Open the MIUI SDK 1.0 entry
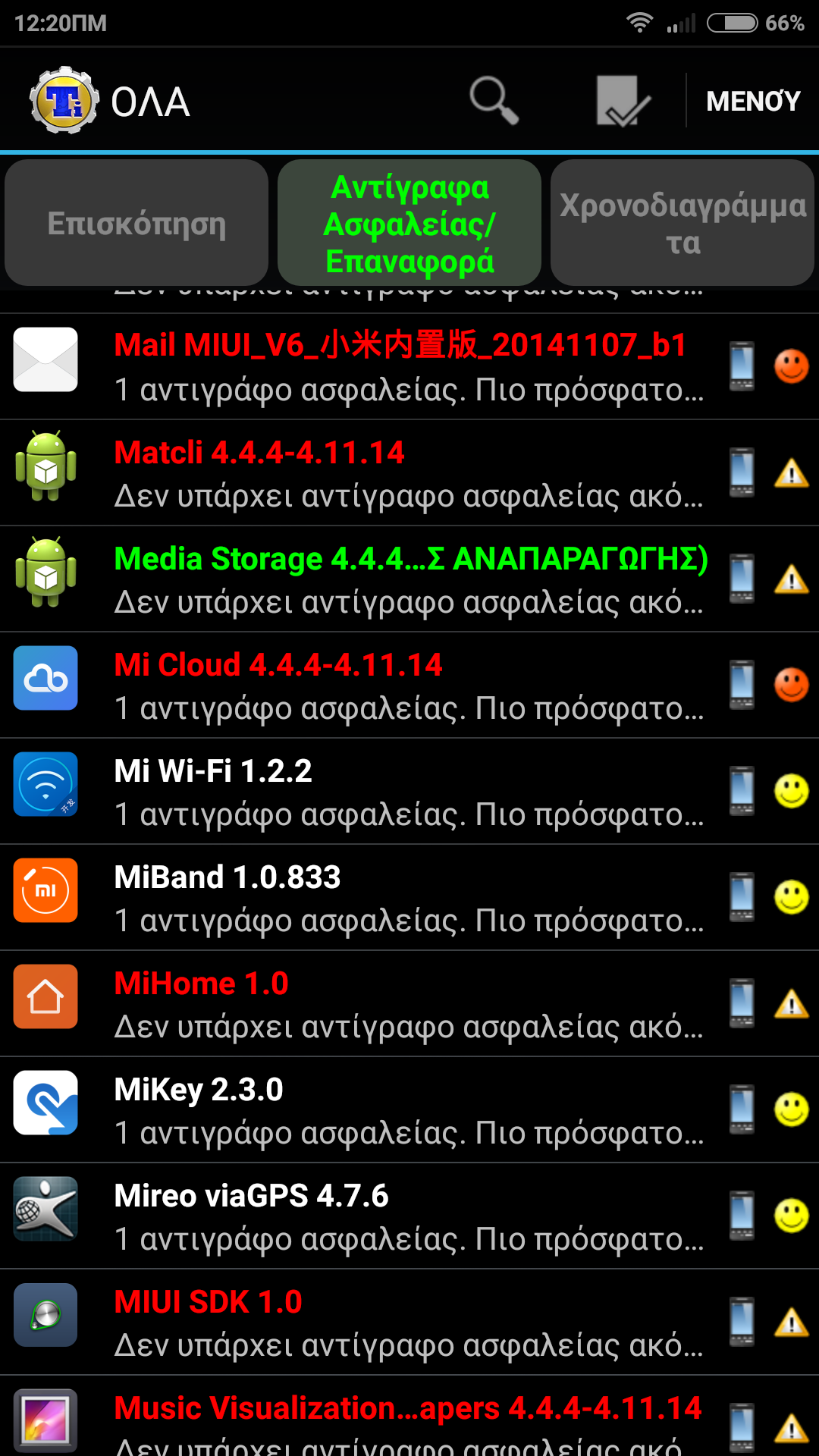Viewport: 819px width, 1456px height. point(409,1323)
